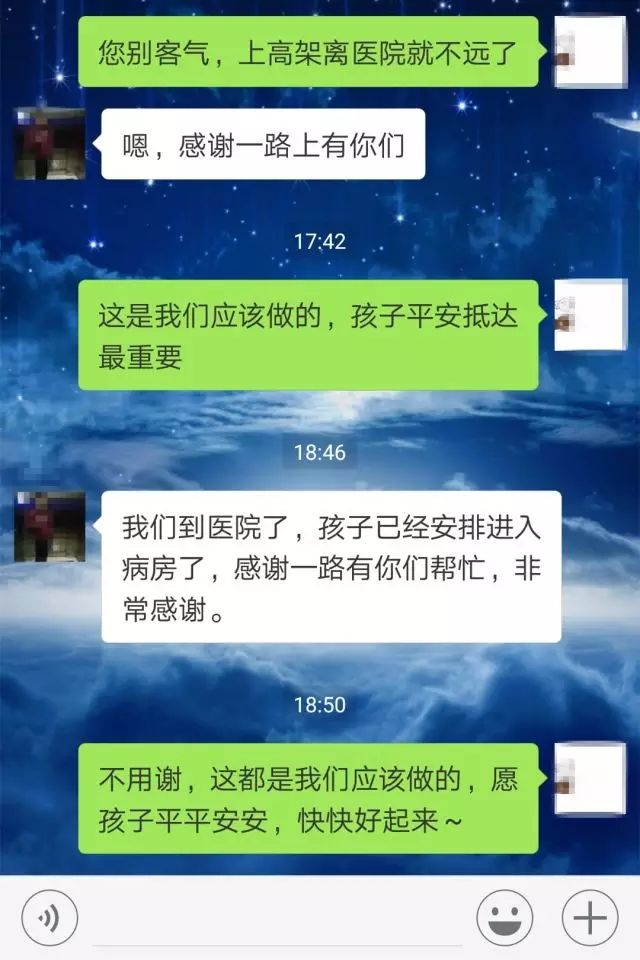Viewport: 640px width, 960px height.
Task: Open avatar beside 我们到医院了 message
Action: [49, 527]
